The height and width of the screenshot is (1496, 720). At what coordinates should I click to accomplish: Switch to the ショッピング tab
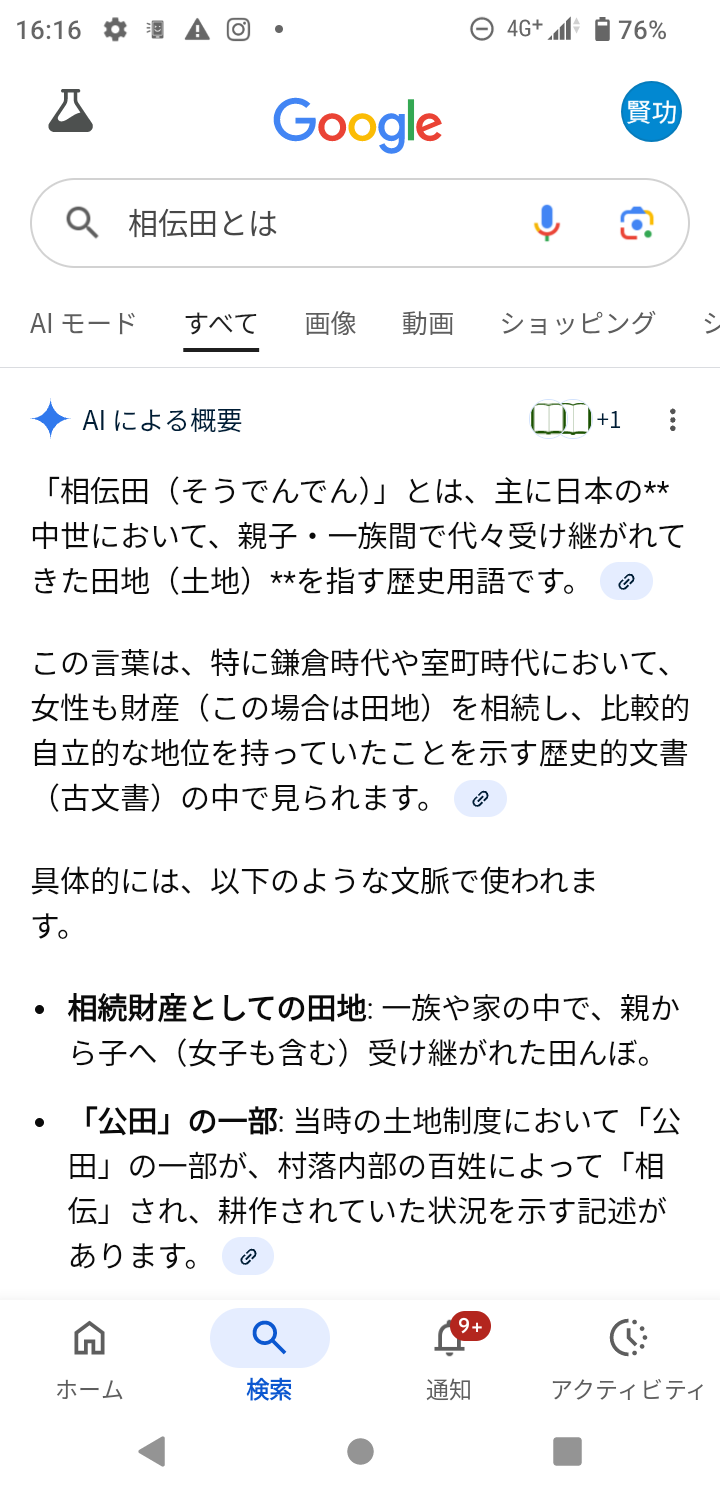pyautogui.click(x=577, y=323)
